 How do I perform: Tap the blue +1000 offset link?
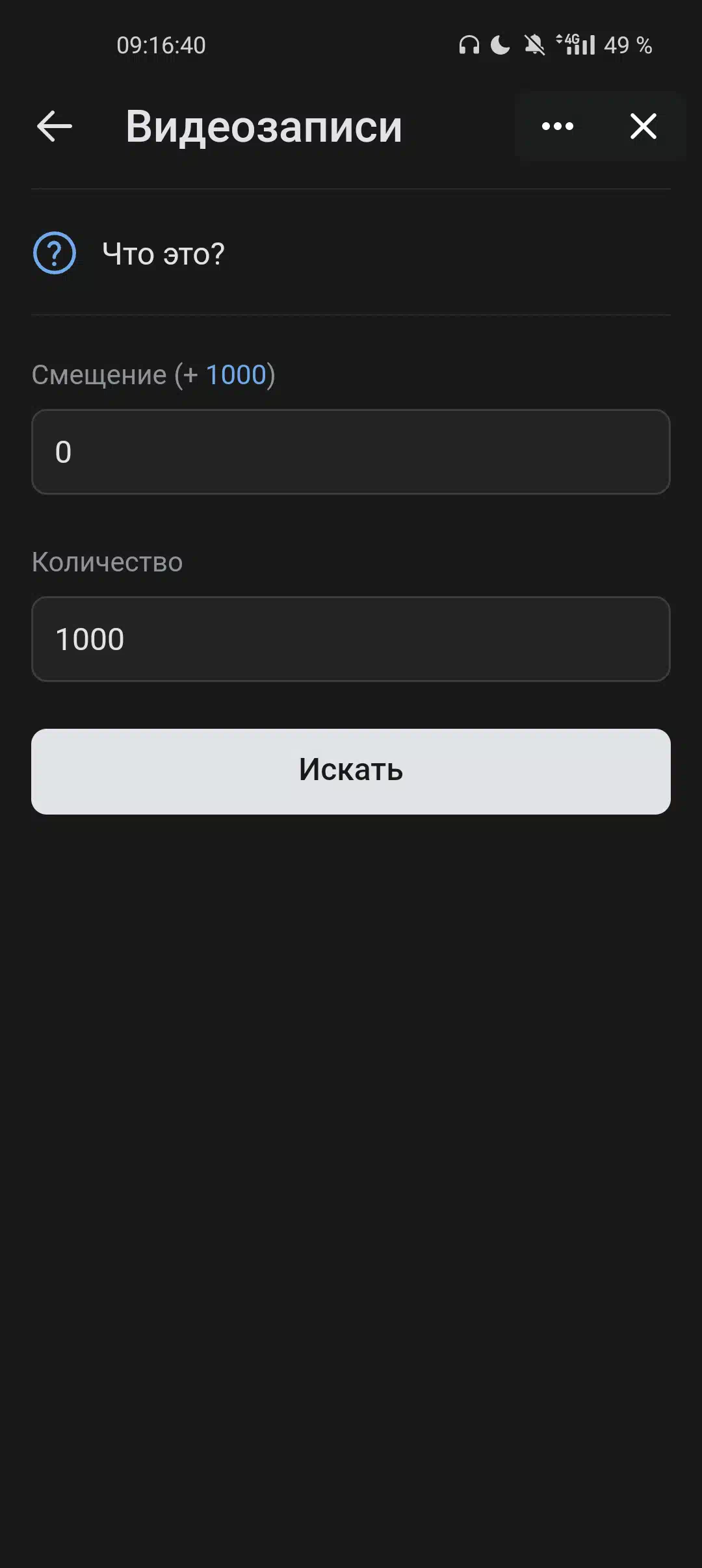(237, 375)
